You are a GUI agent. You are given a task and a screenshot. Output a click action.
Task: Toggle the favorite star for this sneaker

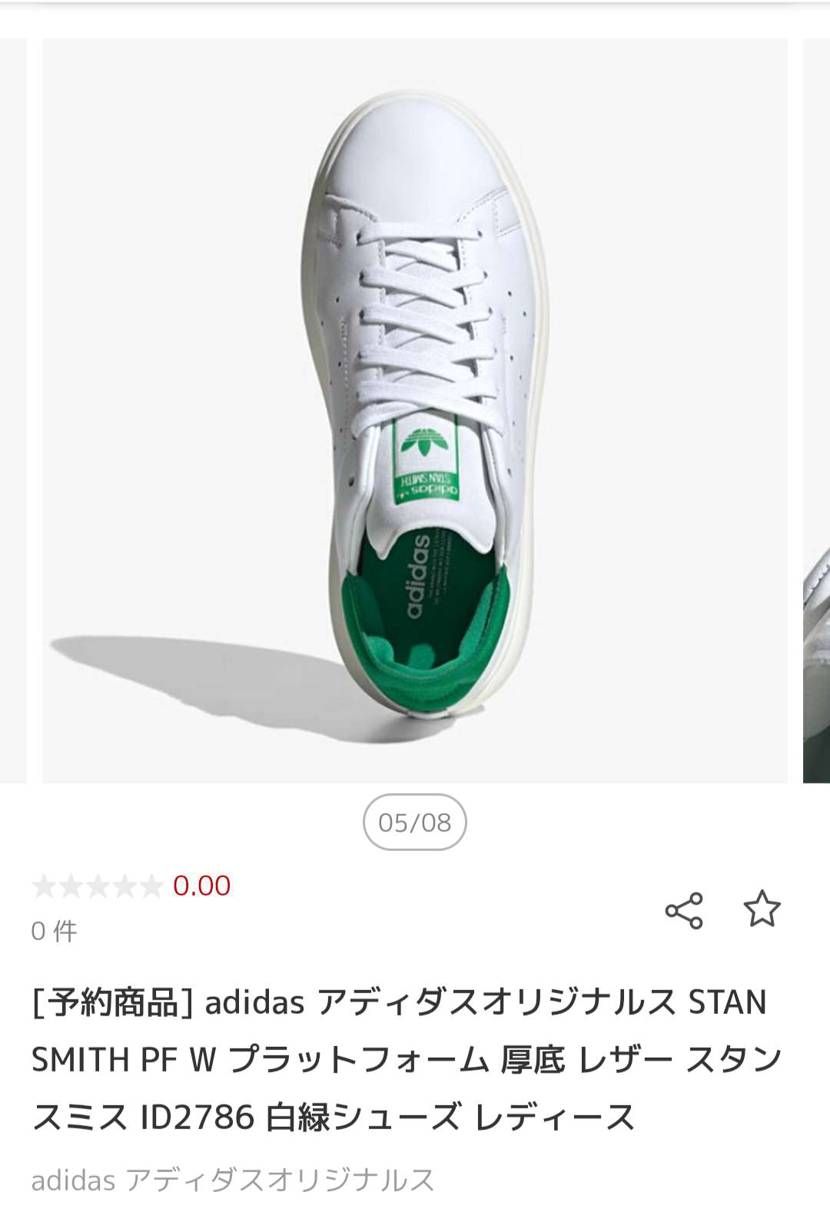pos(764,908)
